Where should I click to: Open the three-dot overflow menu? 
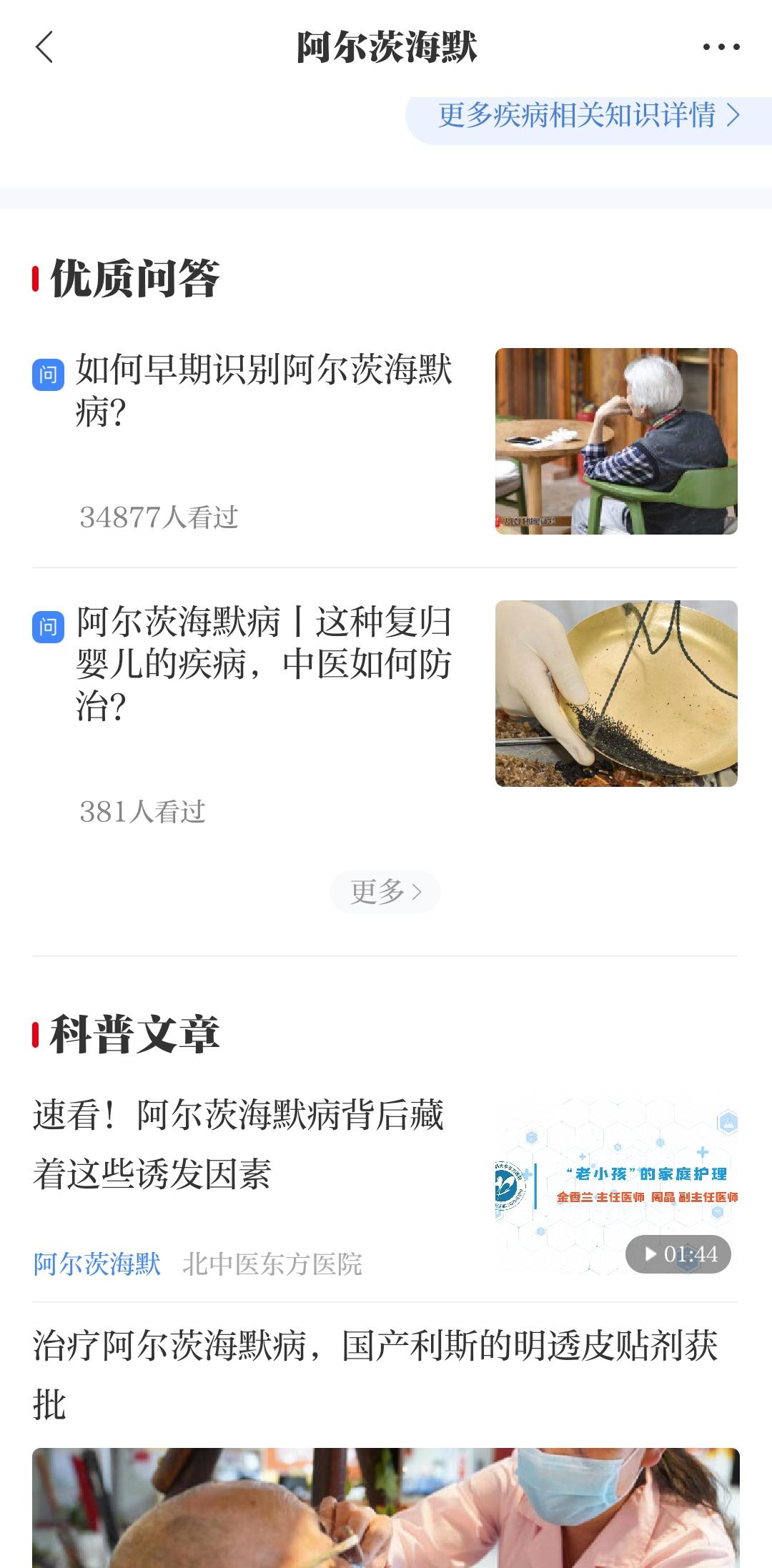point(721,47)
